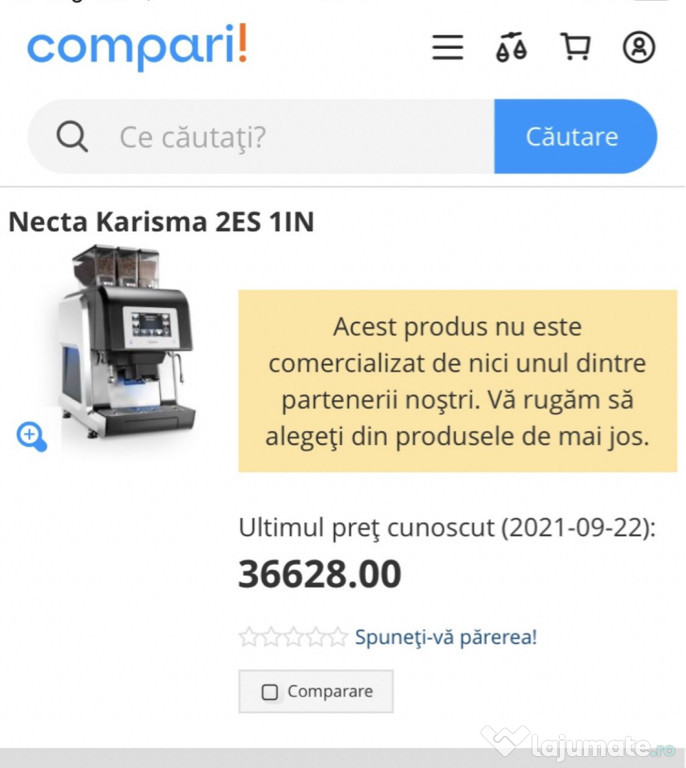Open the shopping cart

pos(575,47)
